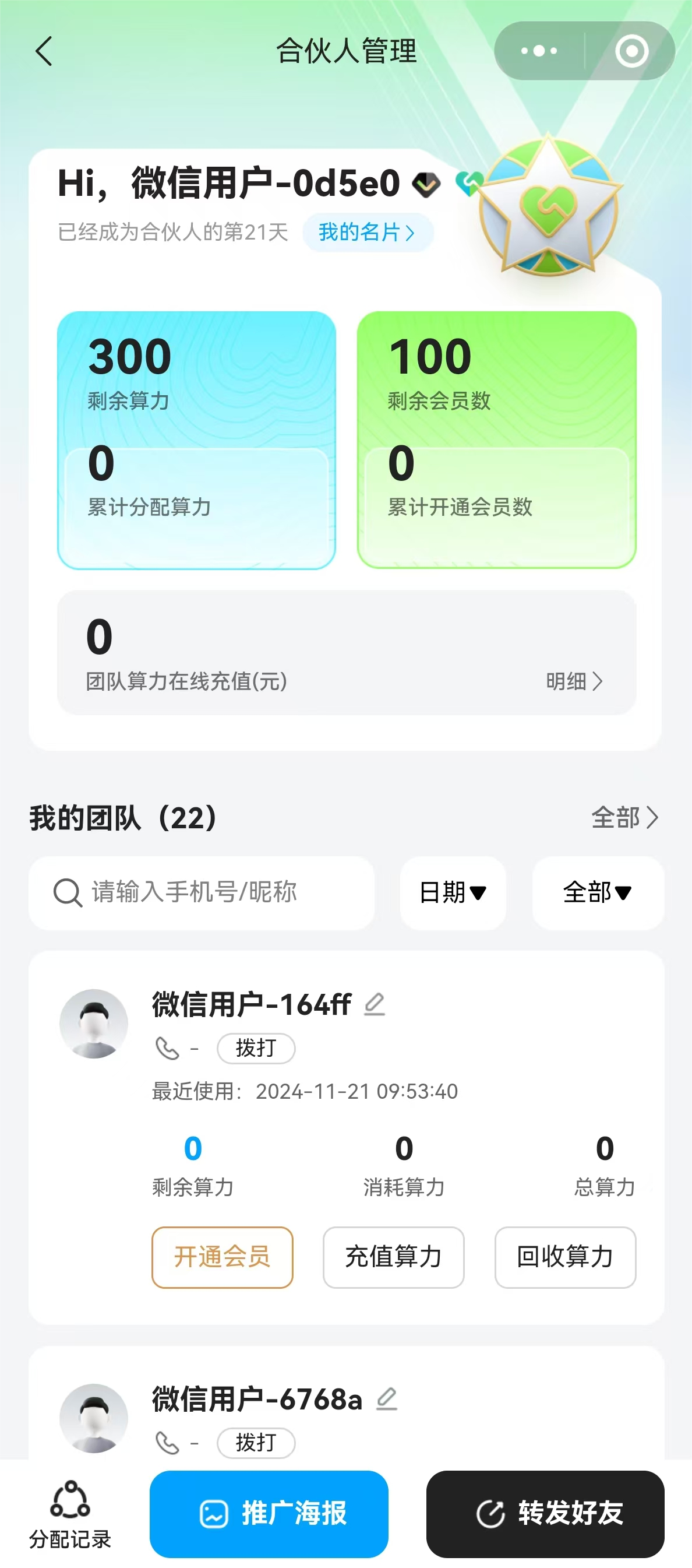The image size is (692, 1568).
Task: Tap 回收算力 for 微信用户-164ff
Action: [565, 1257]
